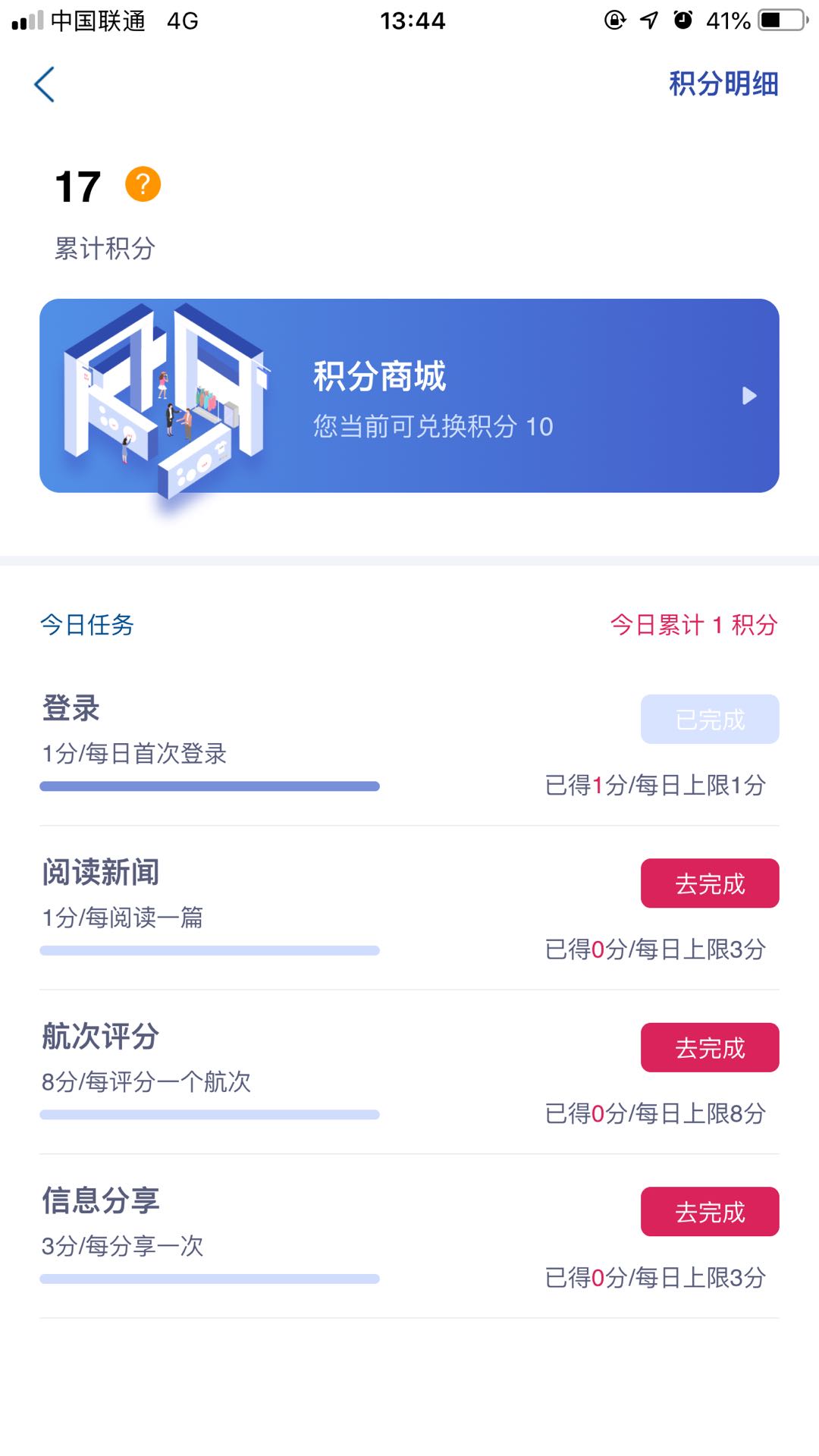Viewport: 819px width, 1456px height.
Task: Tap the back arrow at top left
Action: 45,85
